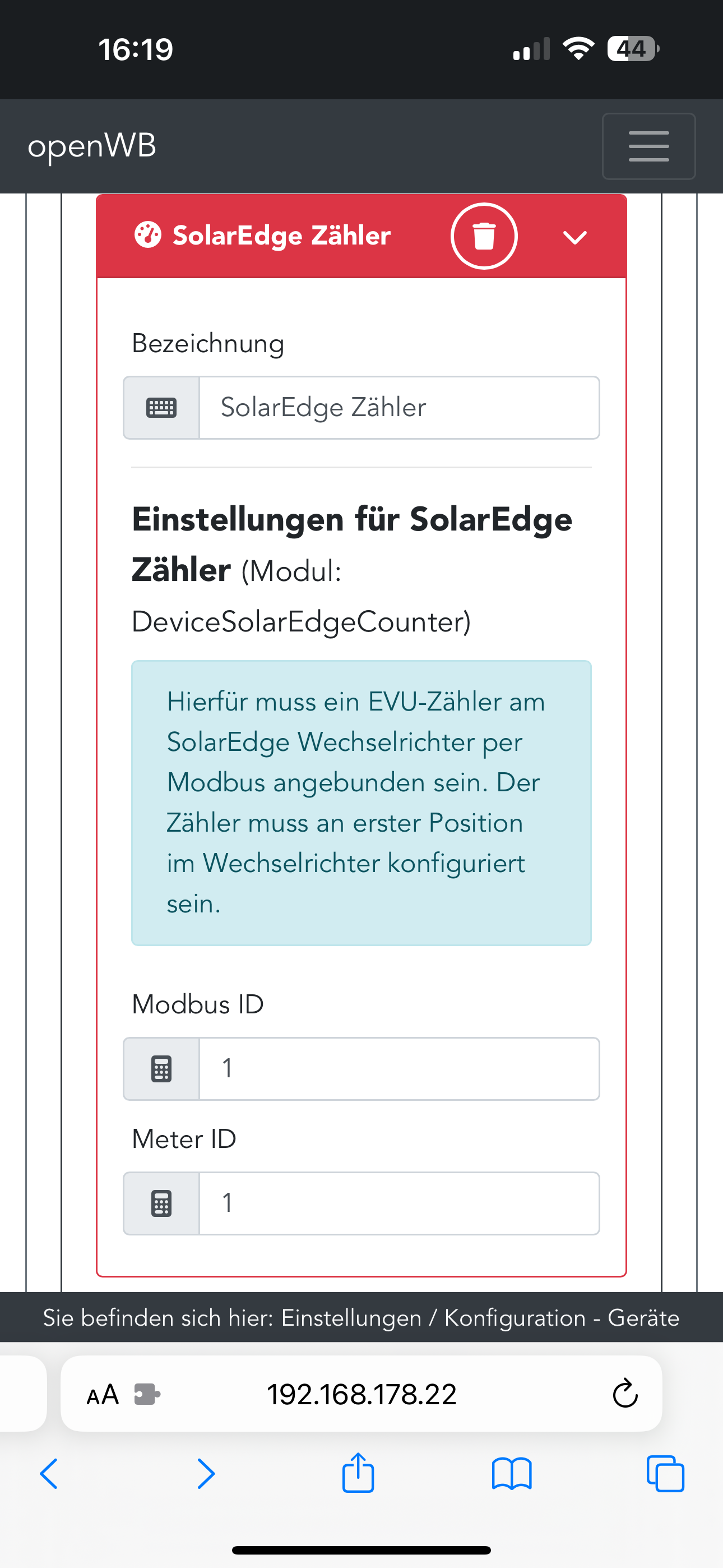Tap the address bar URL 192.168.178.22
723x1568 pixels.
pyautogui.click(x=361, y=1394)
